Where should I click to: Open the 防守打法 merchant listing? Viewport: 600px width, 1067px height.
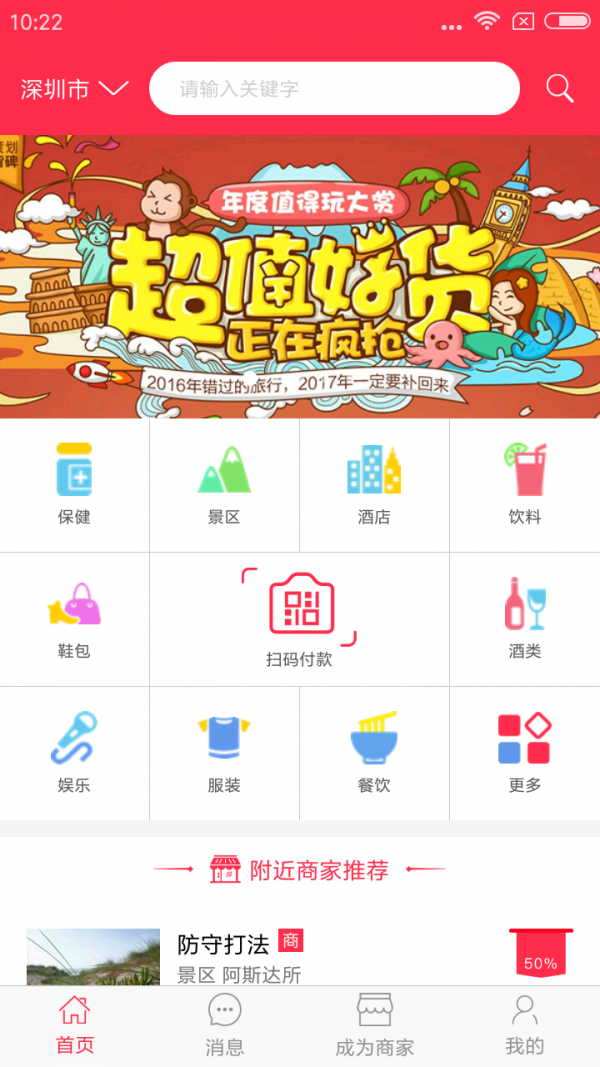point(224,944)
